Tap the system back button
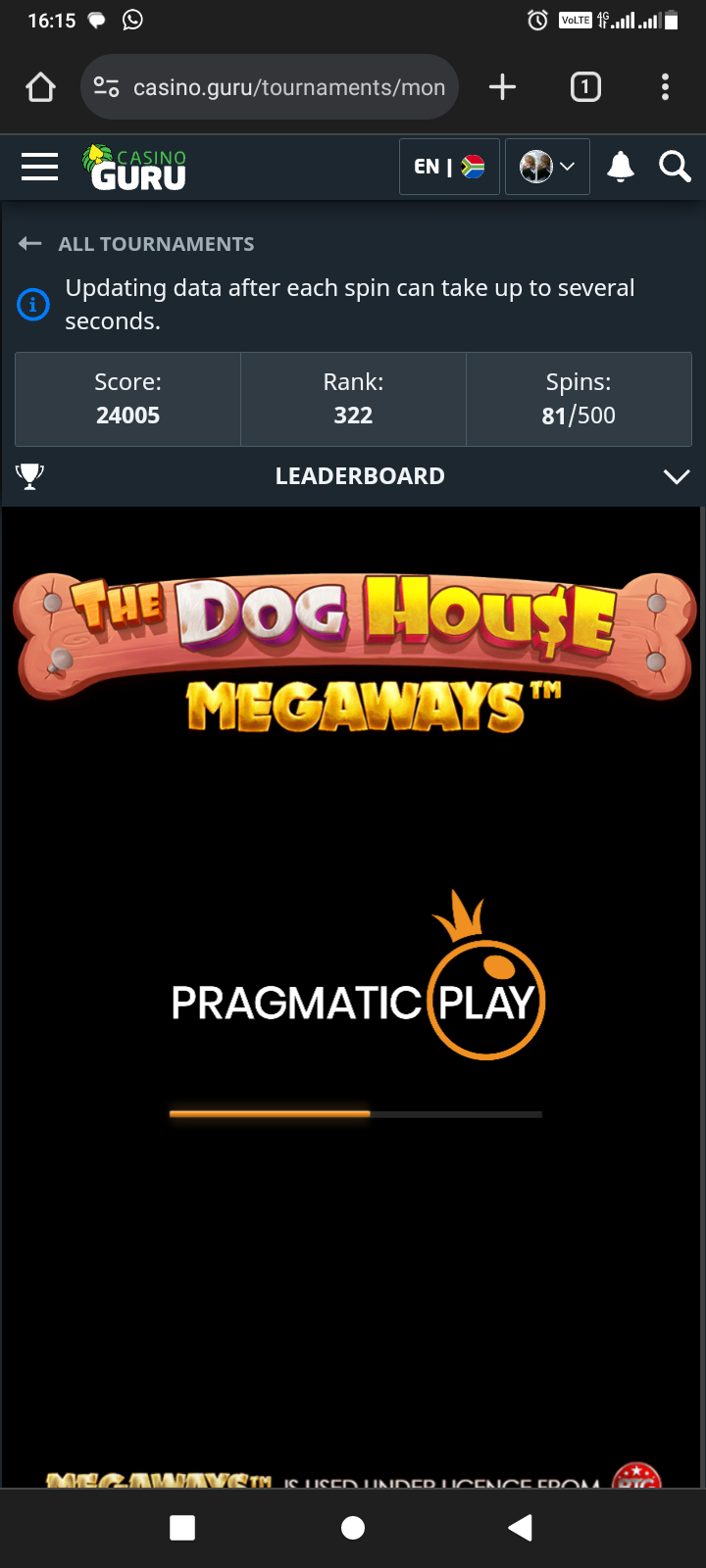706x1568 pixels. click(521, 1527)
